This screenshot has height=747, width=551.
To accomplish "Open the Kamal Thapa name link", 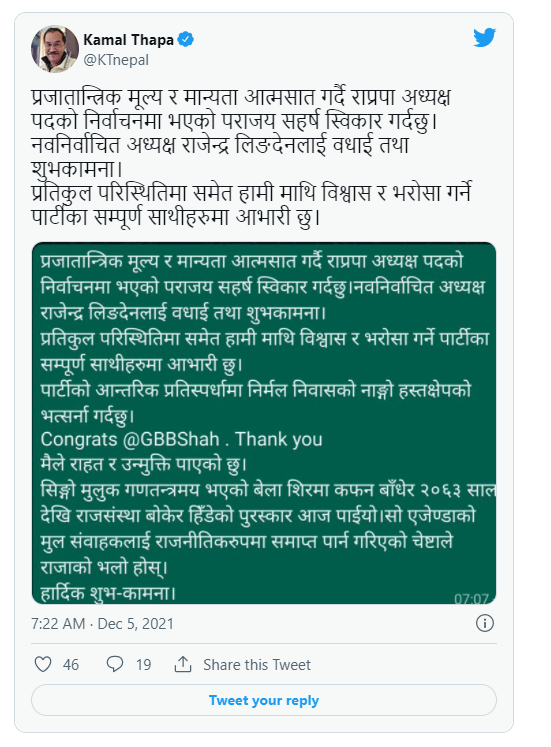I will click(128, 40).
